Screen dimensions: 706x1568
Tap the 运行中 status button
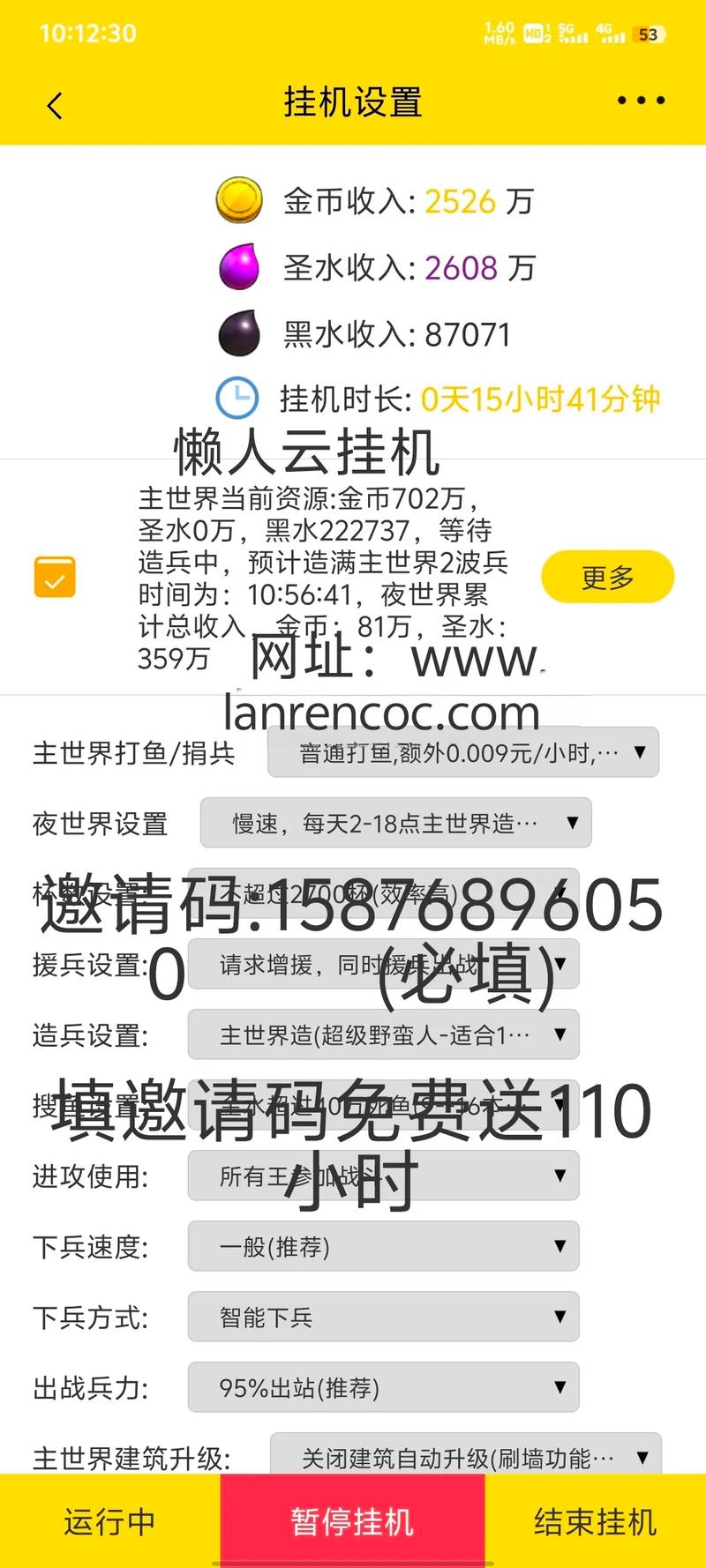pyautogui.click(x=109, y=1521)
